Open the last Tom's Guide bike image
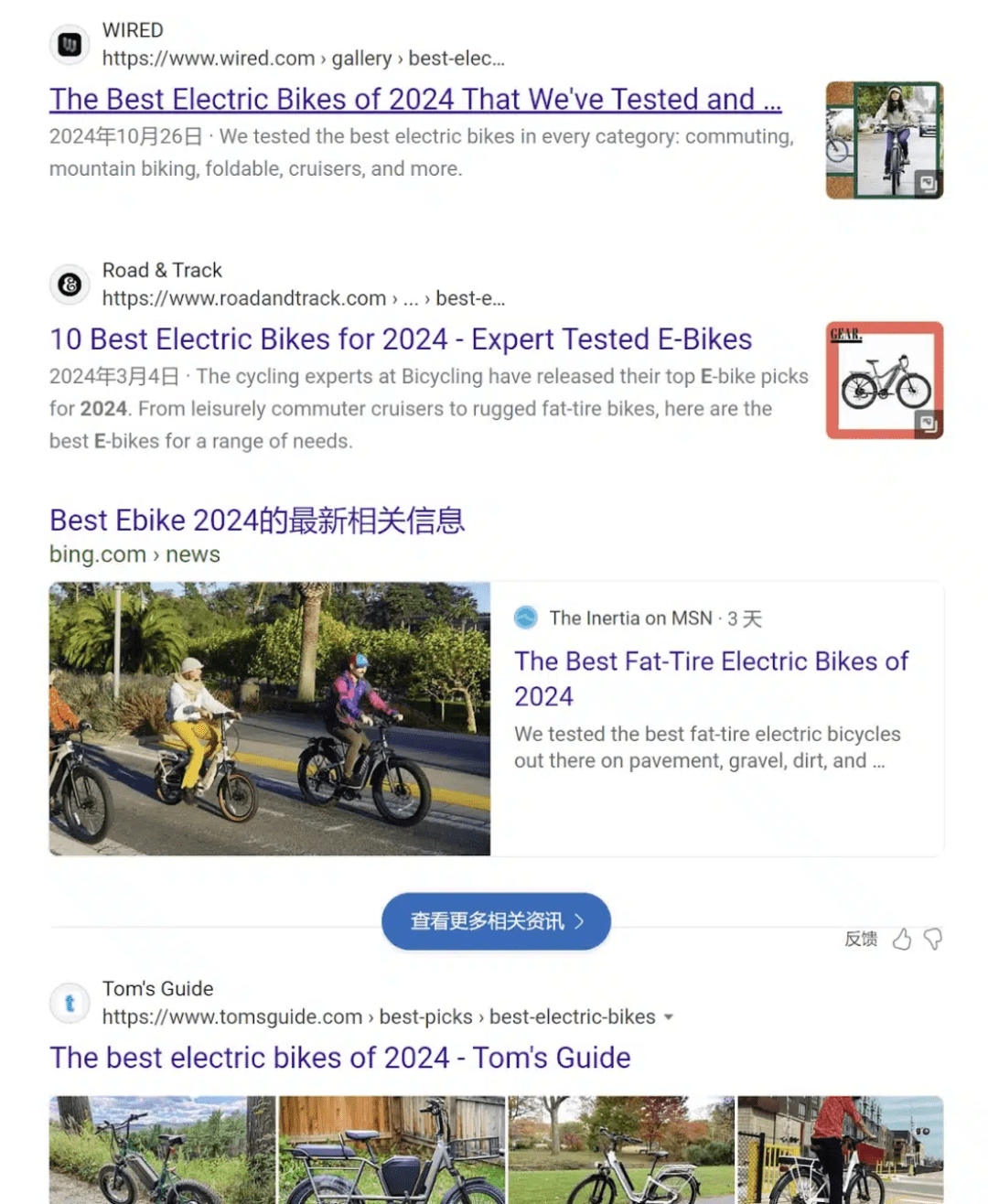The image size is (988, 1204). (x=840, y=1149)
